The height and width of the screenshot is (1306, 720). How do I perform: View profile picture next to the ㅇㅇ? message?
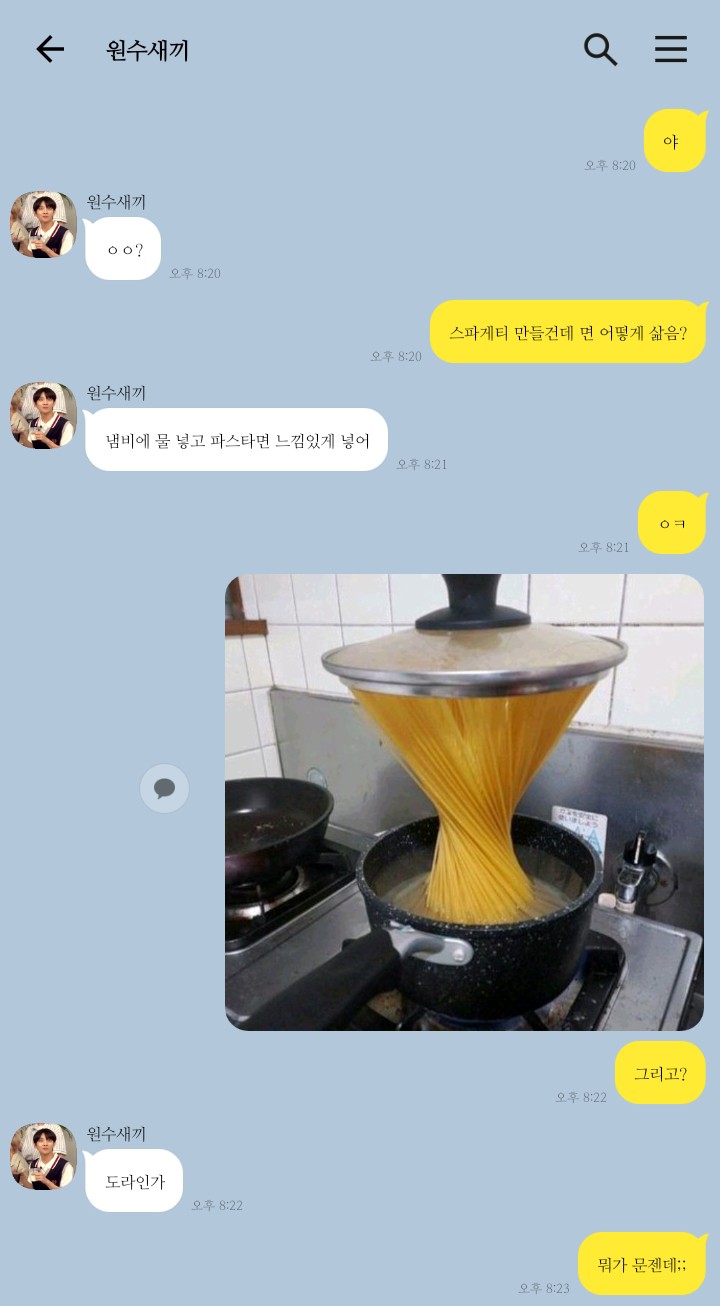pyautogui.click(x=44, y=225)
